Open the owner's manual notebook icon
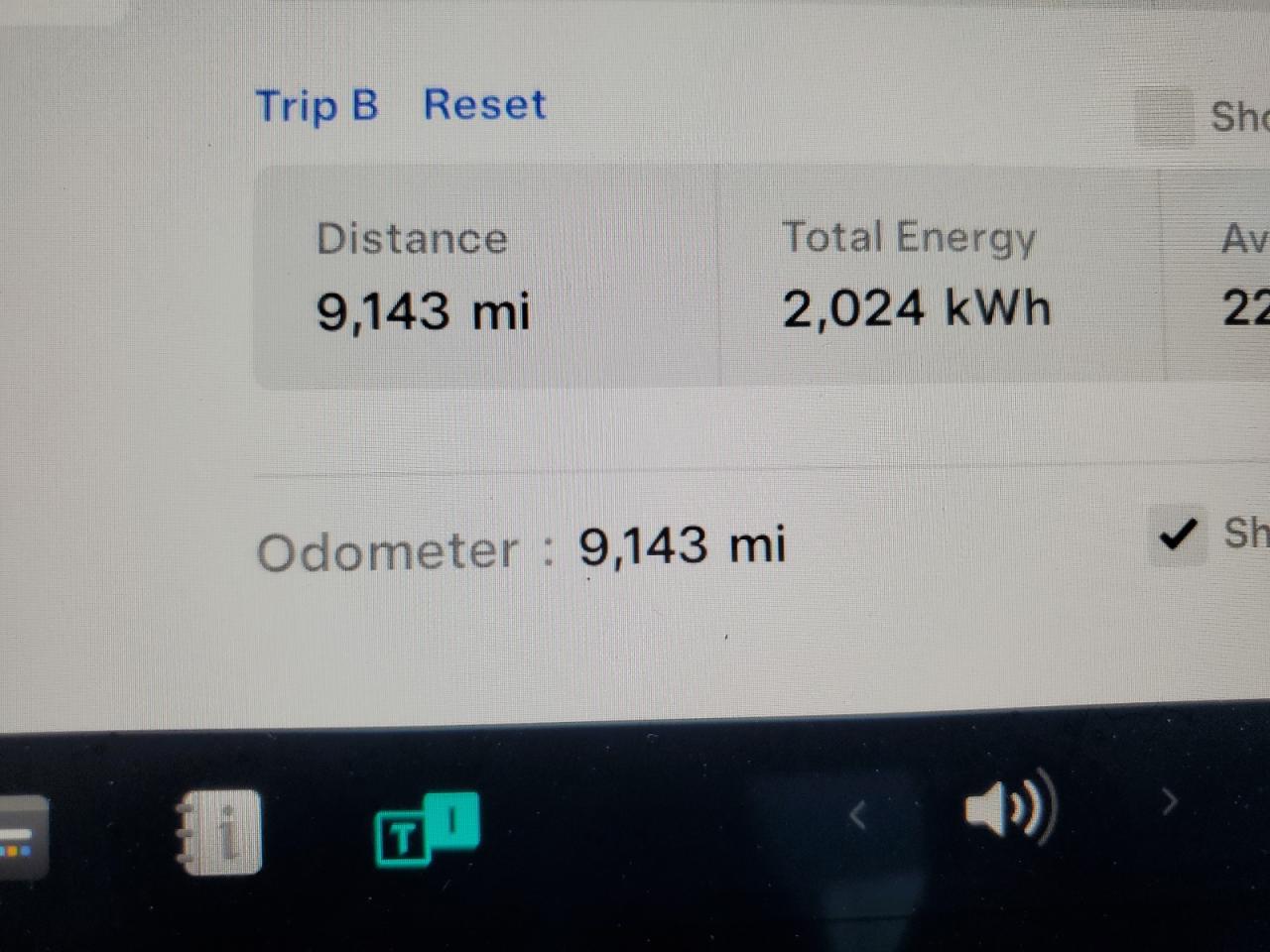Viewport: 1270px width, 952px height. (x=219, y=832)
